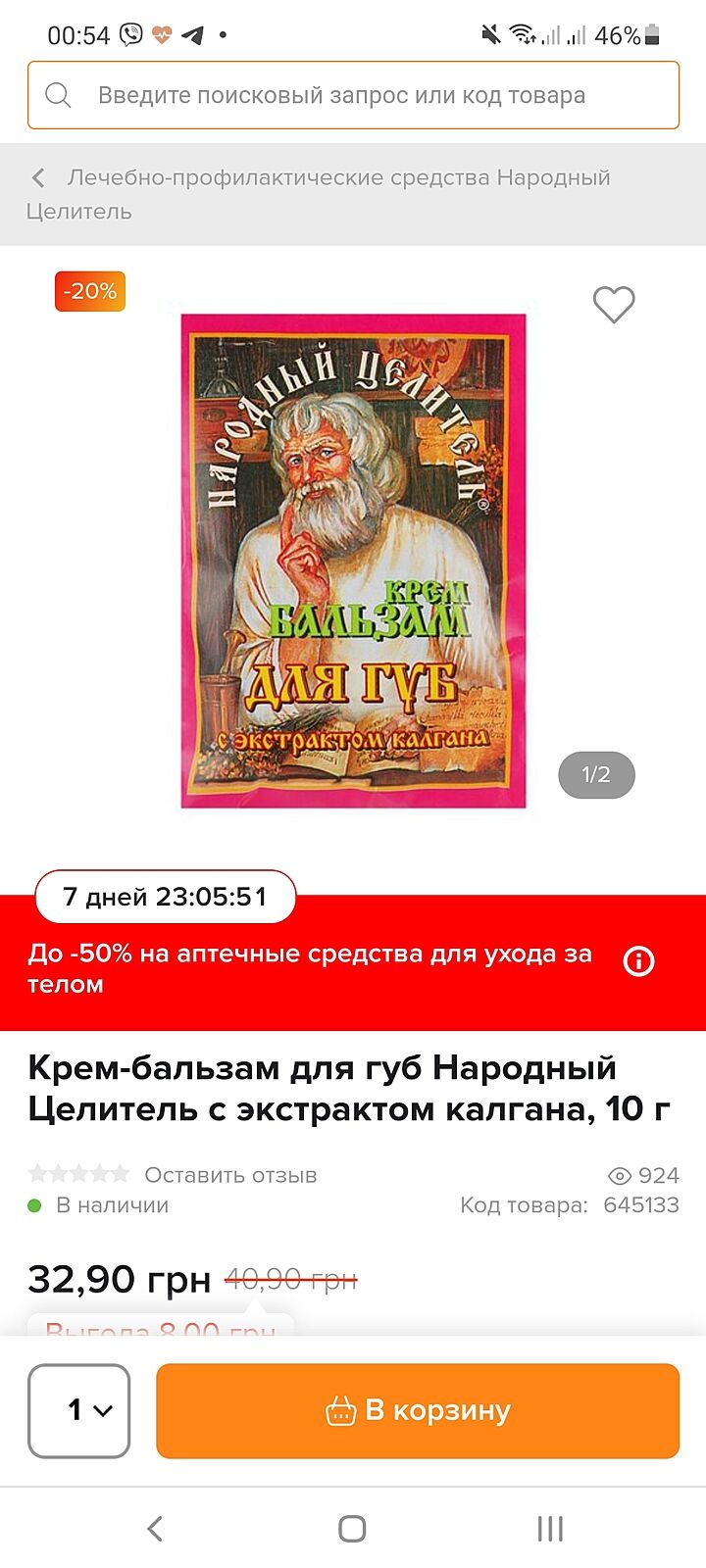Image resolution: width=706 pixels, height=1568 pixels.
Task: Add lip balm to favorites with heart
Action: pyautogui.click(x=614, y=305)
